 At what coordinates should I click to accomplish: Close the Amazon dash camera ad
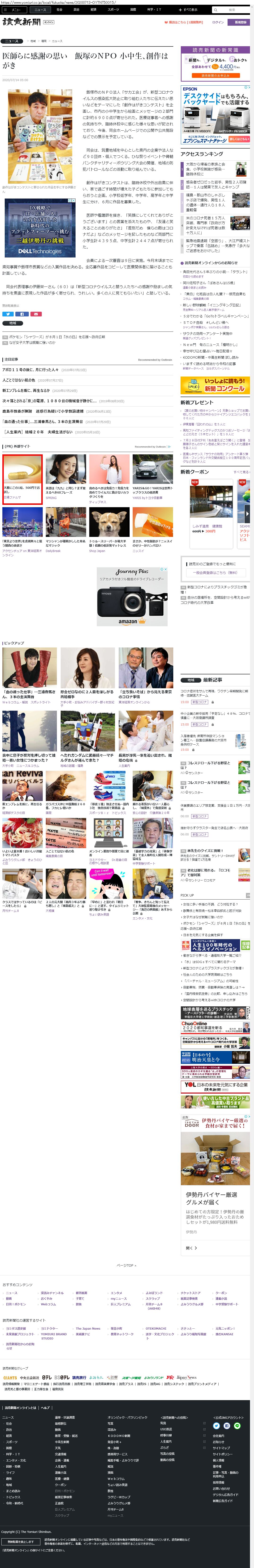[x=165, y=570]
